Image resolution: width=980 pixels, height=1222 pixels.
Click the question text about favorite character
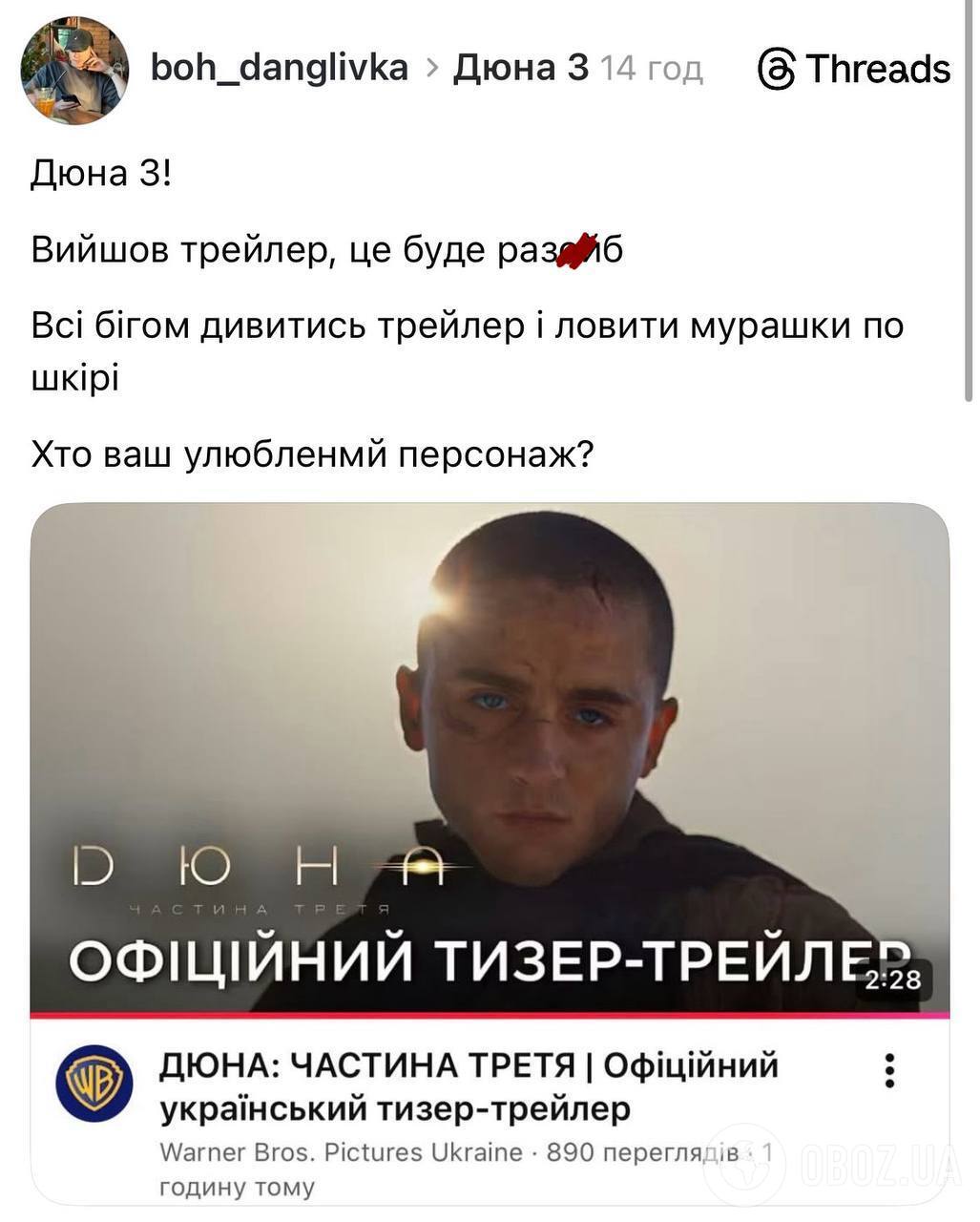coord(313,452)
